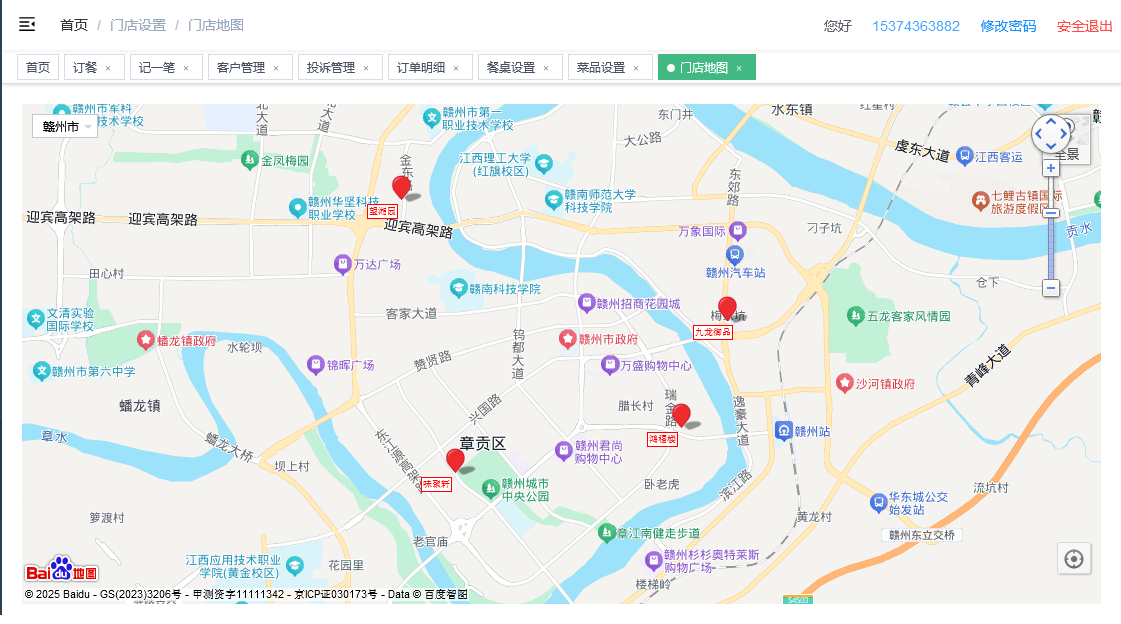Image resolution: width=1121 pixels, height=624 pixels.
Task: Select the 鸿福楼 store marker
Action: click(681, 415)
